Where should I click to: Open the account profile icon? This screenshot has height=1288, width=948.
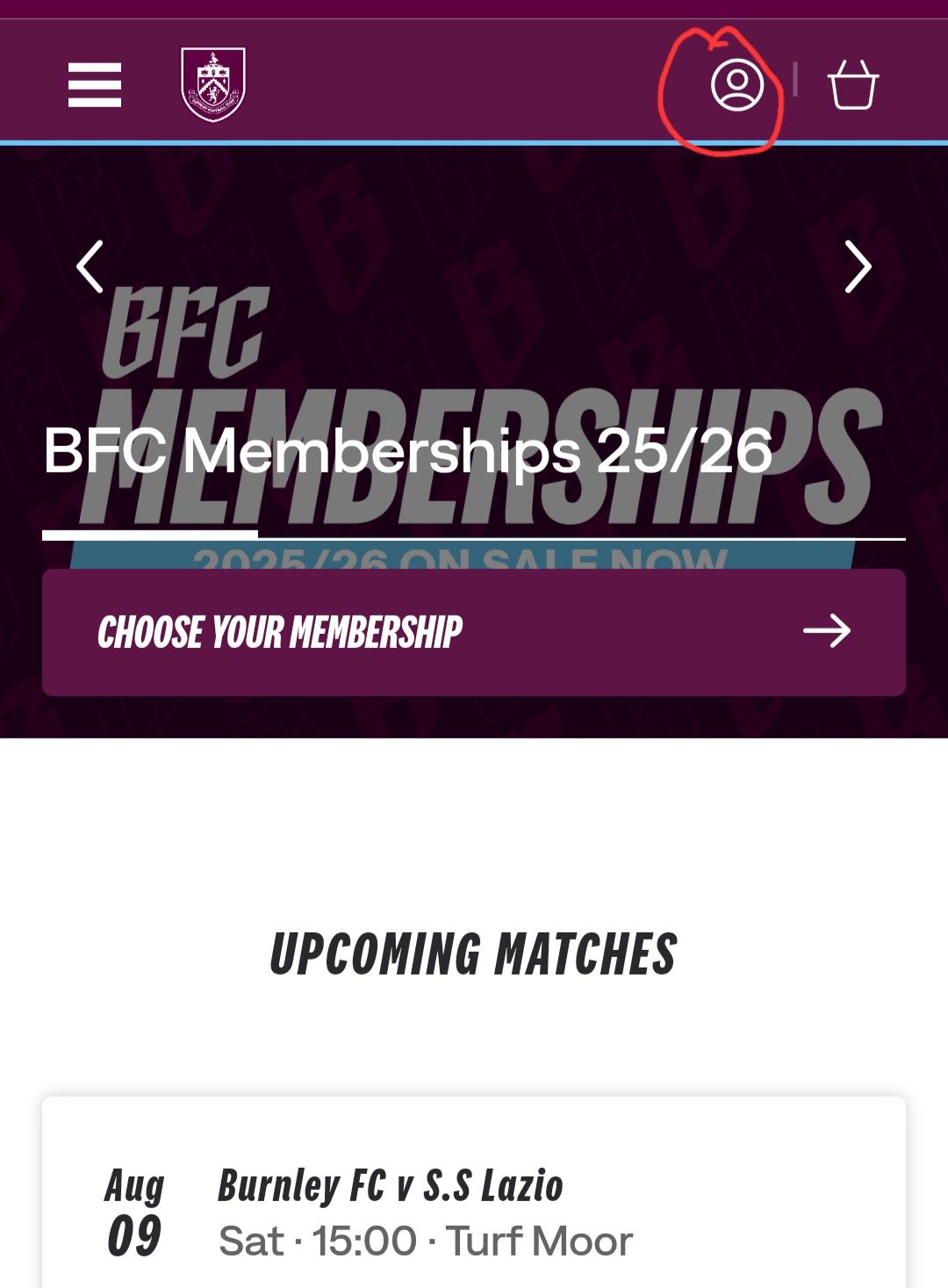(x=736, y=85)
